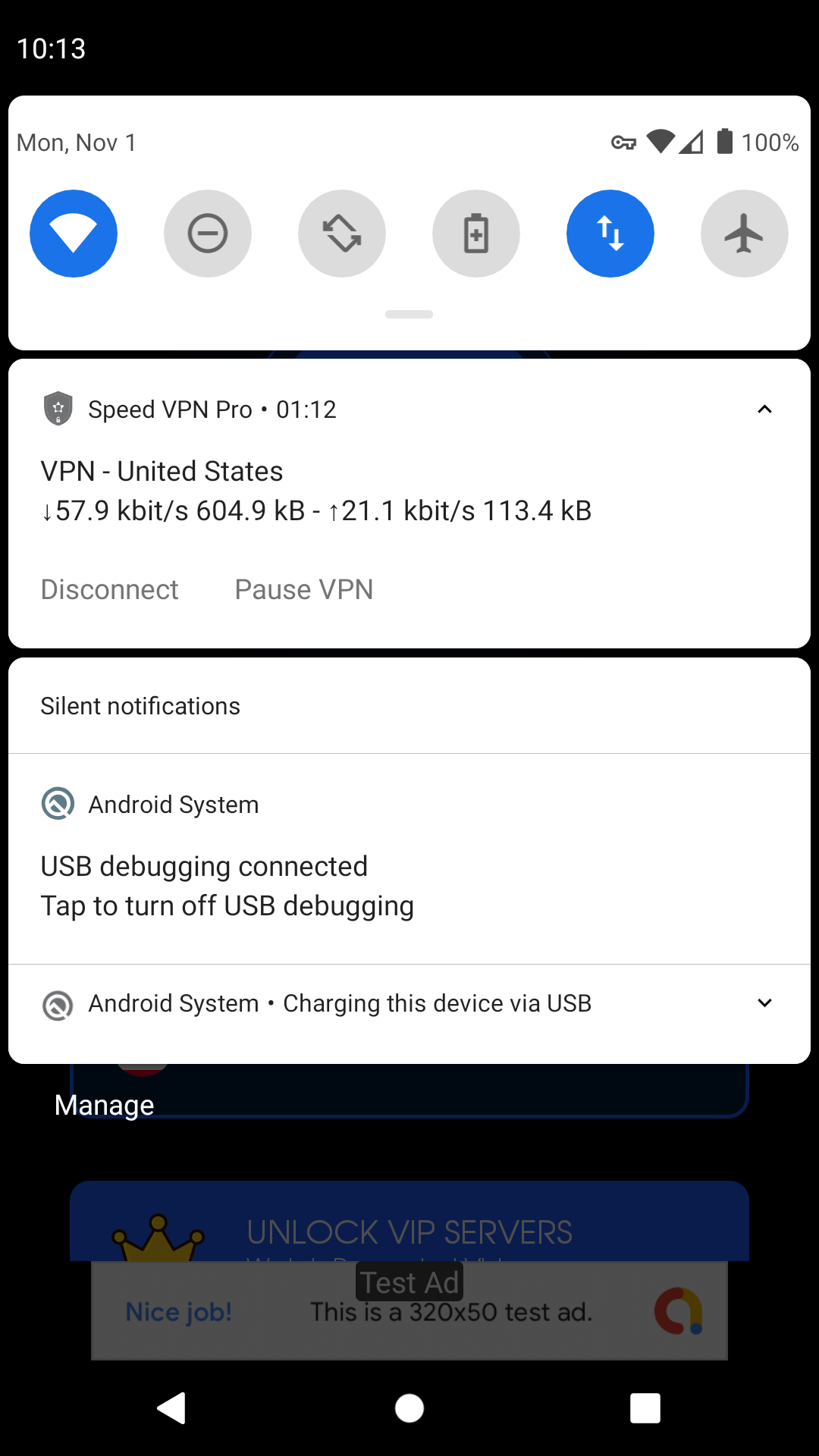819x1456 pixels.
Task: Toggle auto-rotate screen
Action: click(342, 234)
